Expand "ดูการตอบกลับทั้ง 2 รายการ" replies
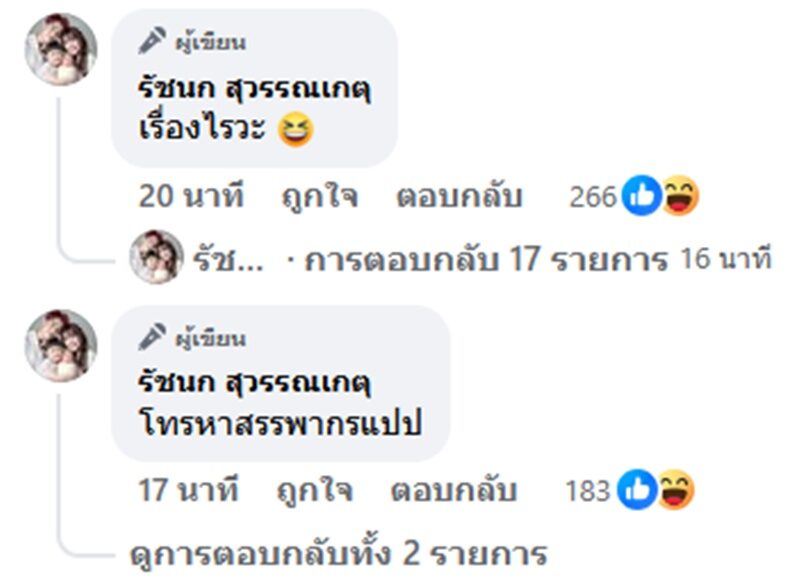This screenshot has width=800, height=586. coord(338,553)
